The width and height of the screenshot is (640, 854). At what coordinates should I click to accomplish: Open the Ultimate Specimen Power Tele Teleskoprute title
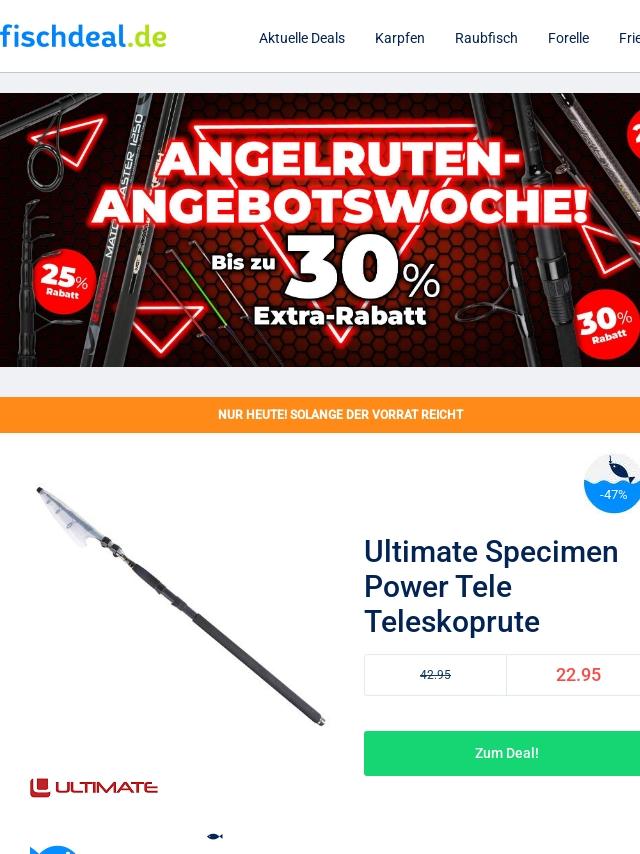coord(491,586)
